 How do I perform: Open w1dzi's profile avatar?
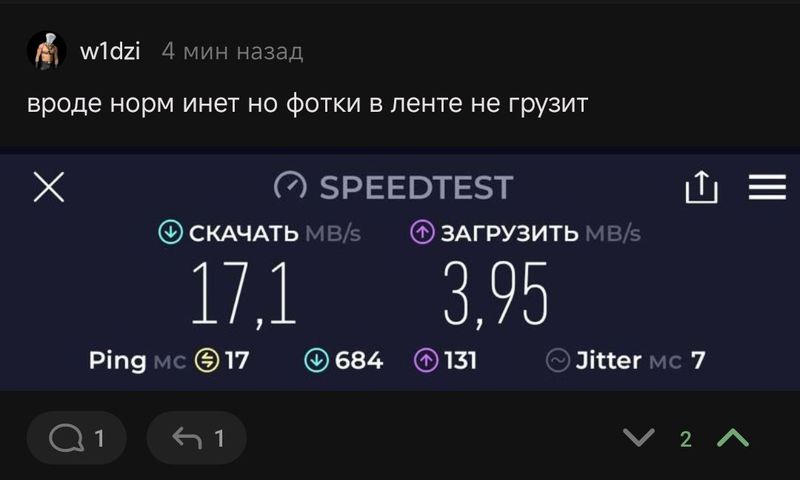click(x=46, y=51)
